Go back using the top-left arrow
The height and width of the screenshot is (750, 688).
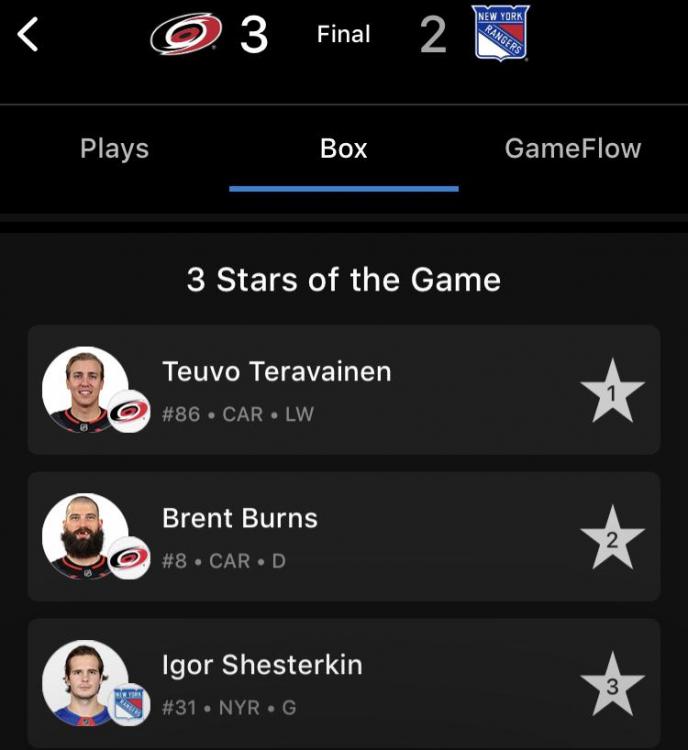[29, 35]
